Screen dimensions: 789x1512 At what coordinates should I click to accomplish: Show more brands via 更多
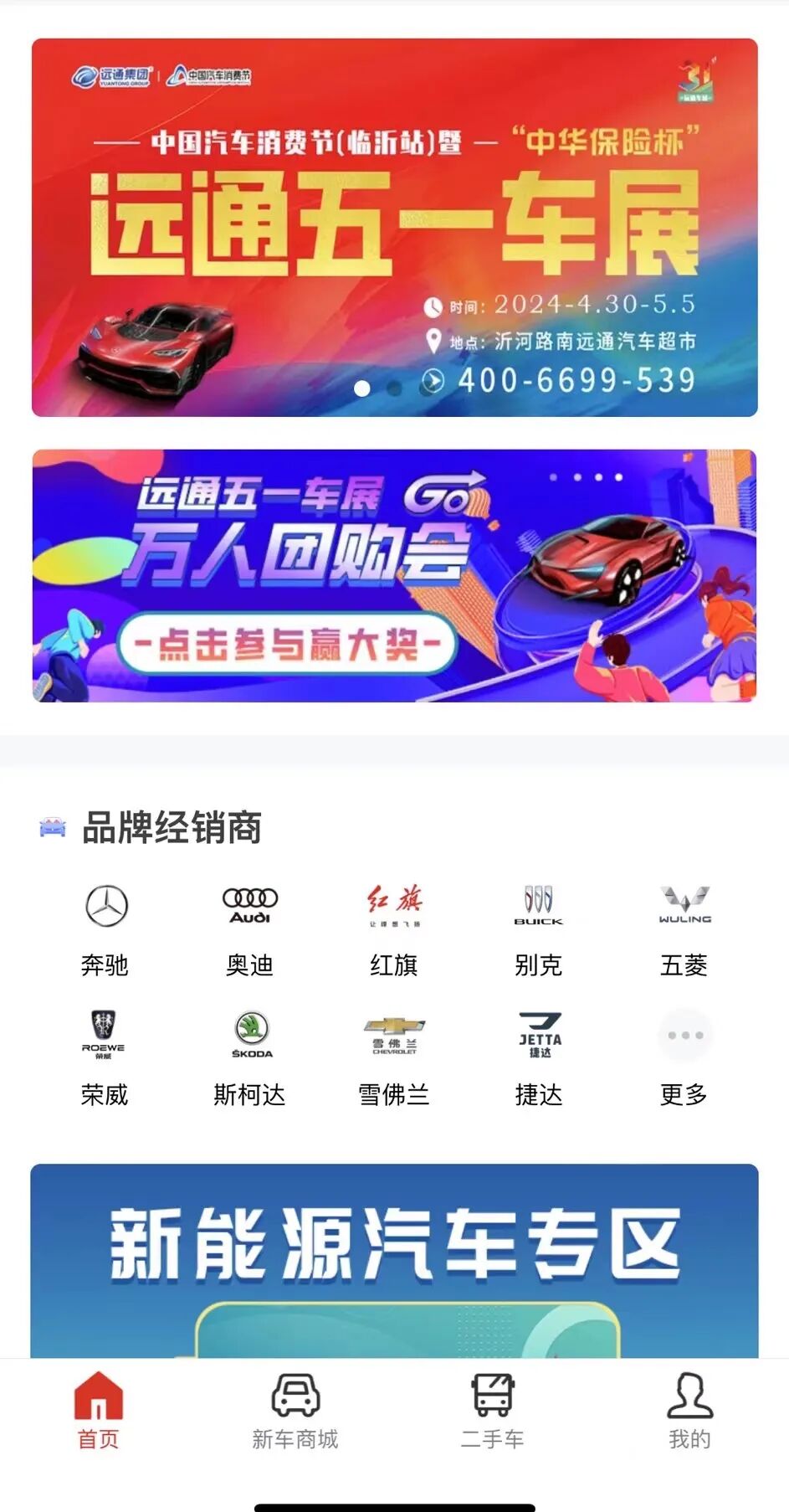tap(684, 1058)
